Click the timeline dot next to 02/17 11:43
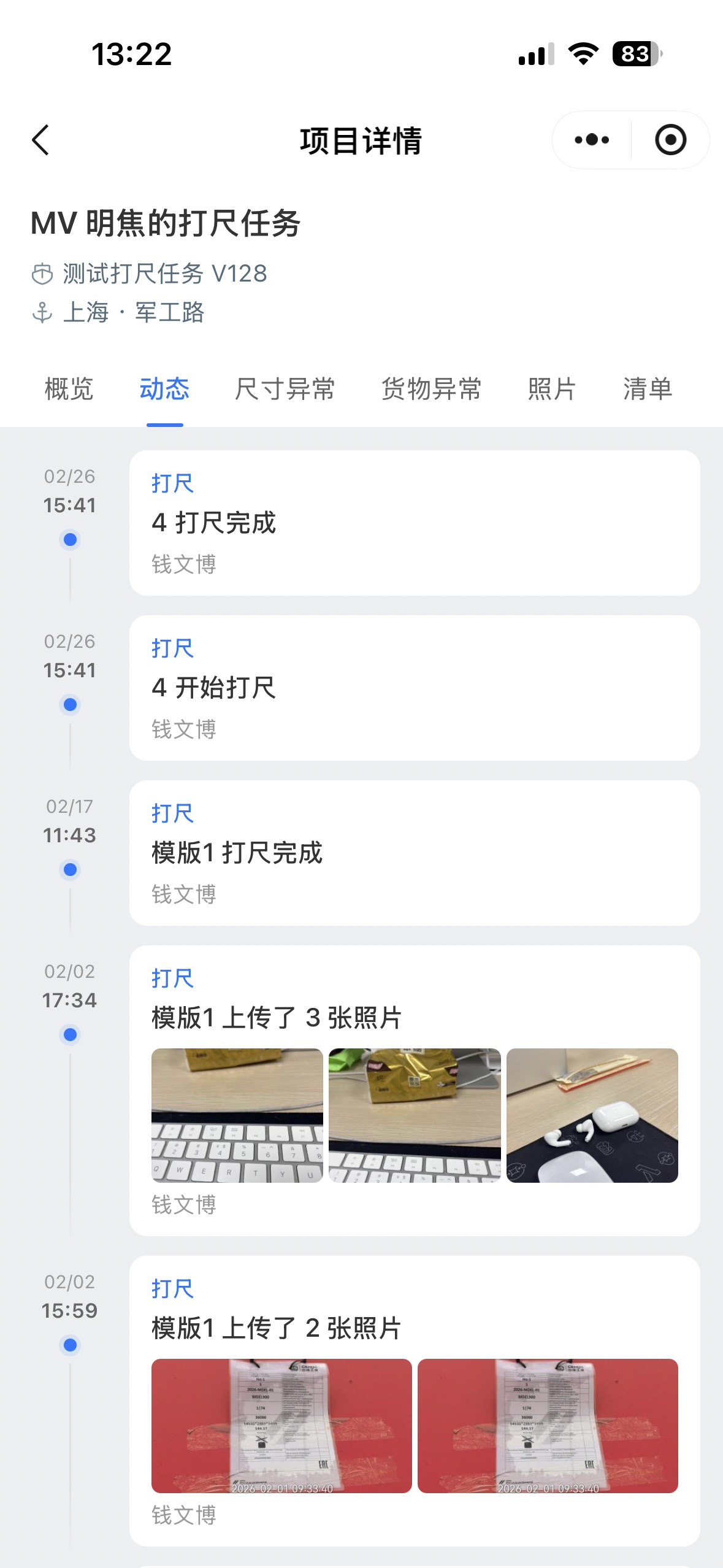This screenshot has width=723, height=1568. (69, 869)
